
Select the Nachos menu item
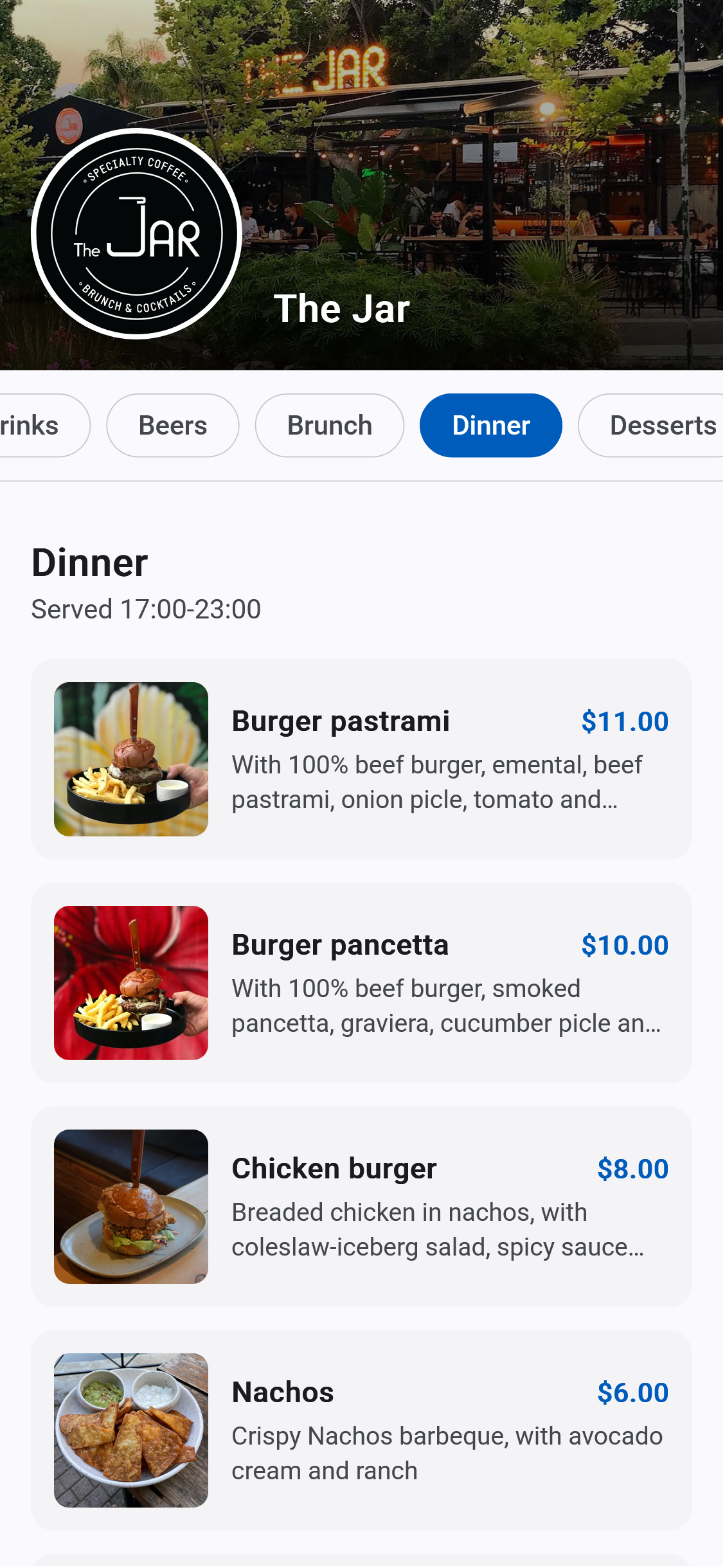pos(361,1430)
